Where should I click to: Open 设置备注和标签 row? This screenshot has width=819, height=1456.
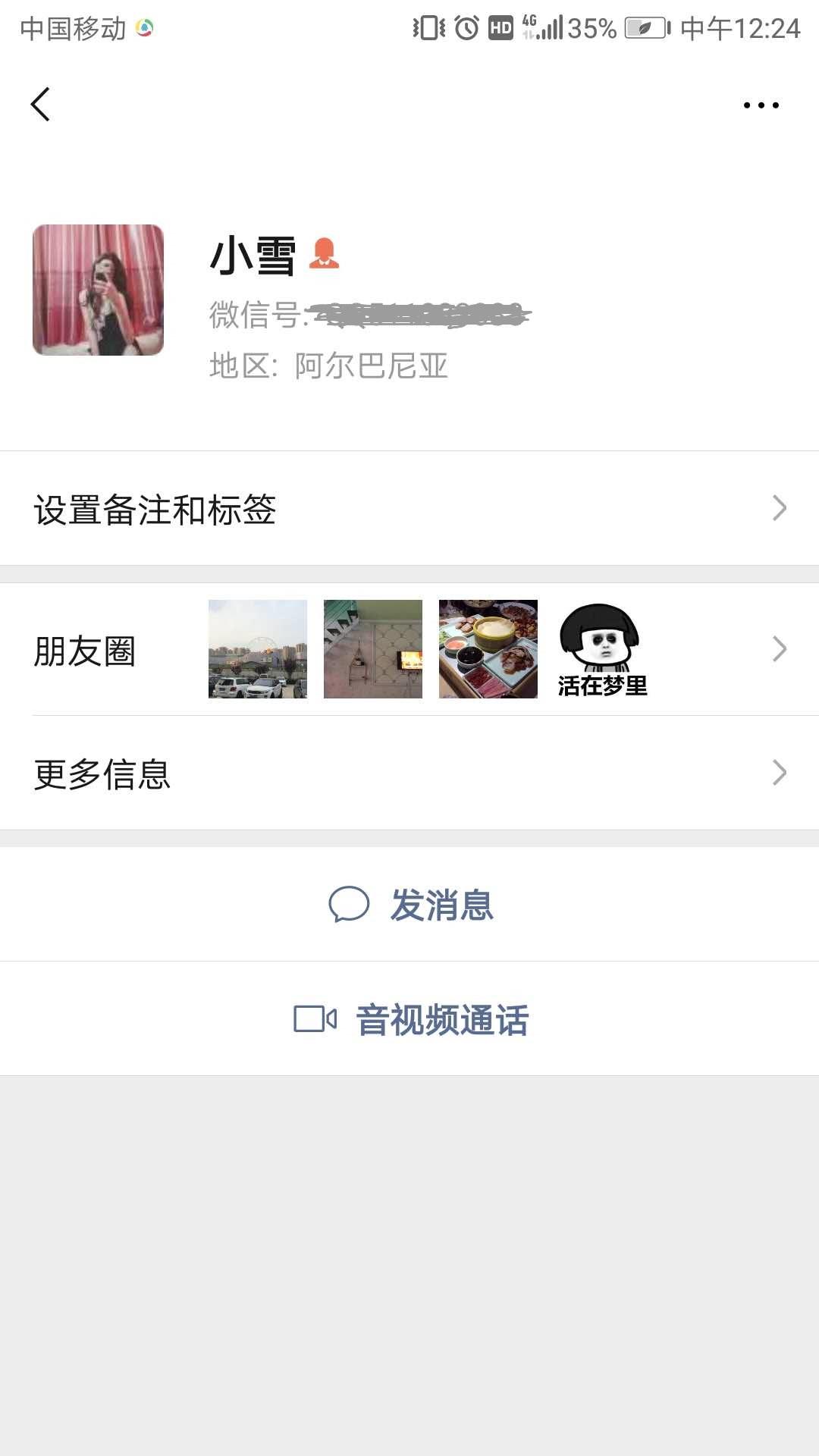(409, 509)
